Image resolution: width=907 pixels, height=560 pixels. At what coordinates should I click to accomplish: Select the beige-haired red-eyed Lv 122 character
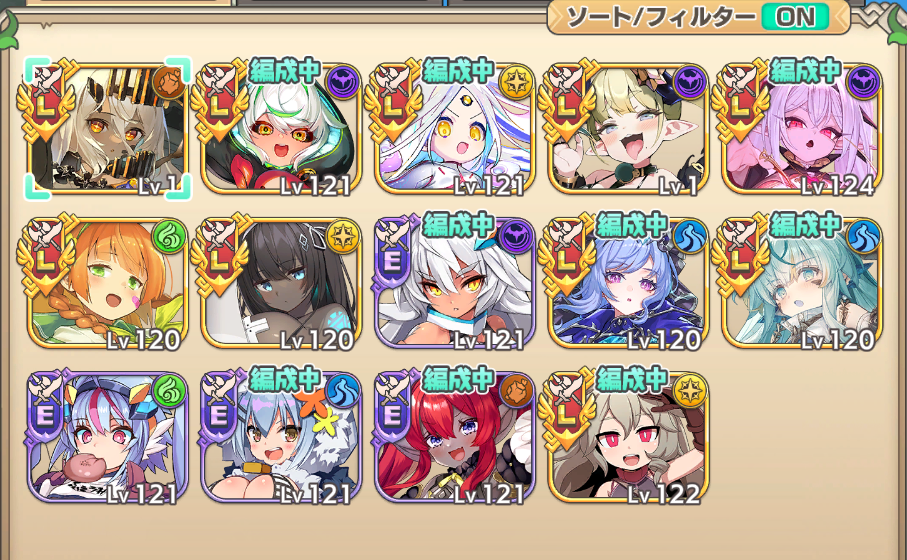(626, 438)
